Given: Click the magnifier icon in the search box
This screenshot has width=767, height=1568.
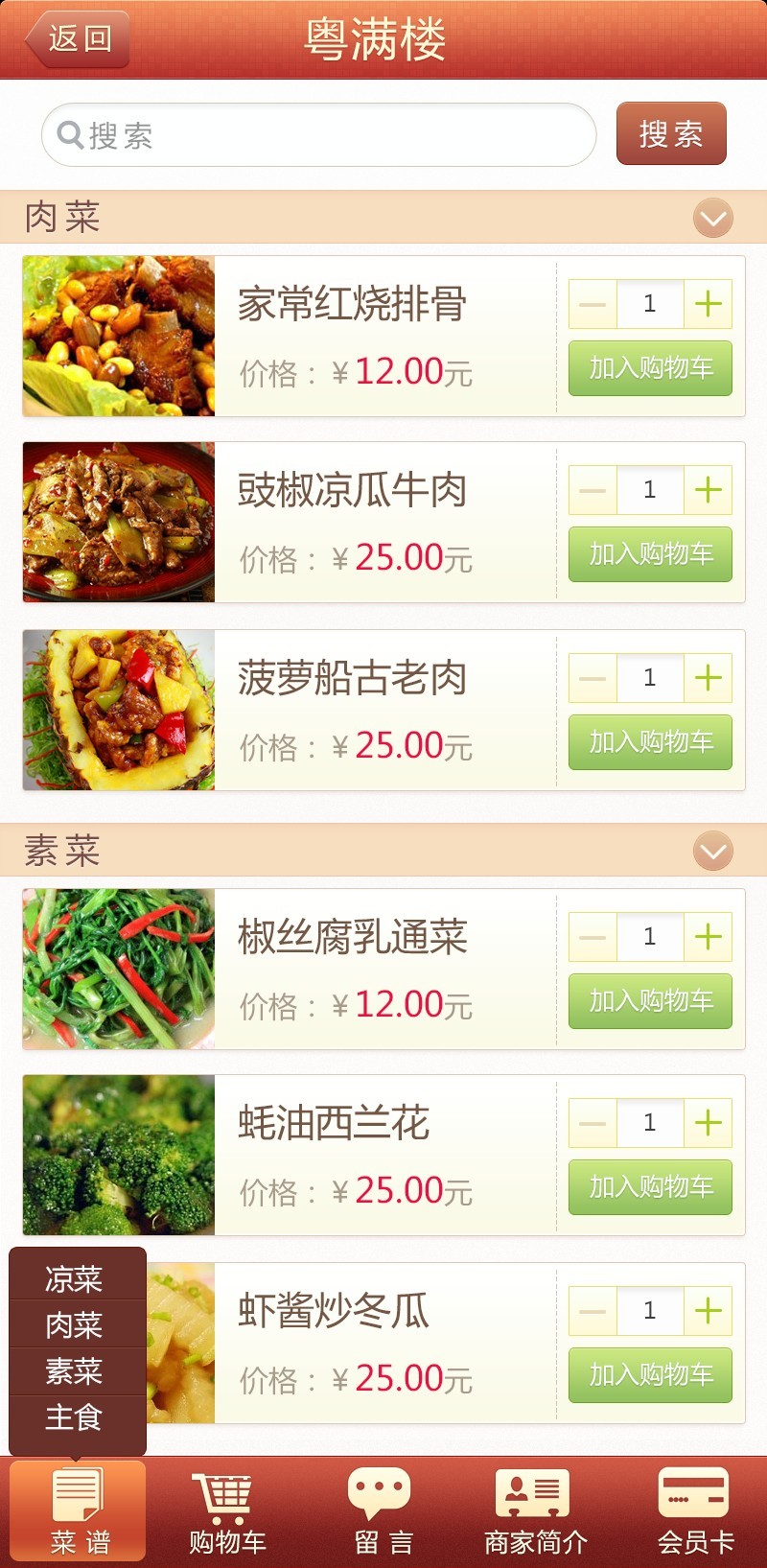Looking at the screenshot, I should [x=67, y=134].
